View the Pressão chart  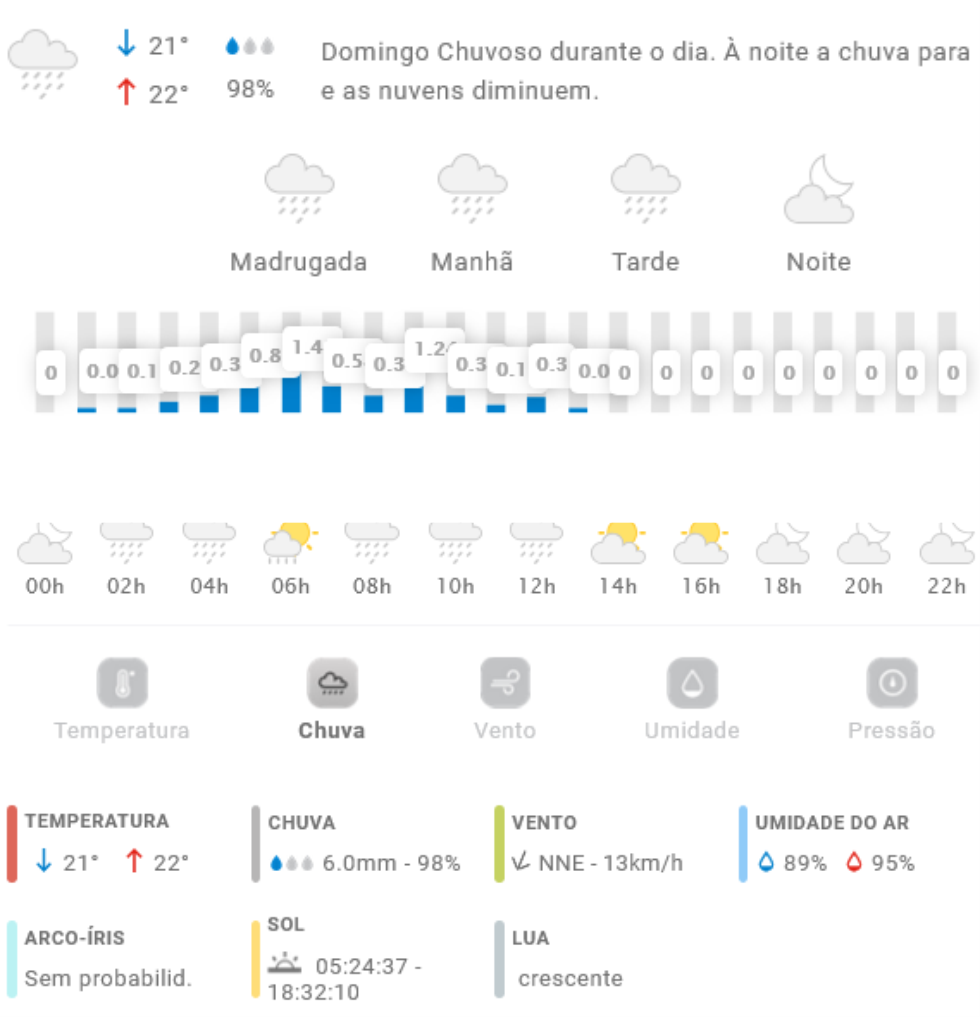(891, 685)
